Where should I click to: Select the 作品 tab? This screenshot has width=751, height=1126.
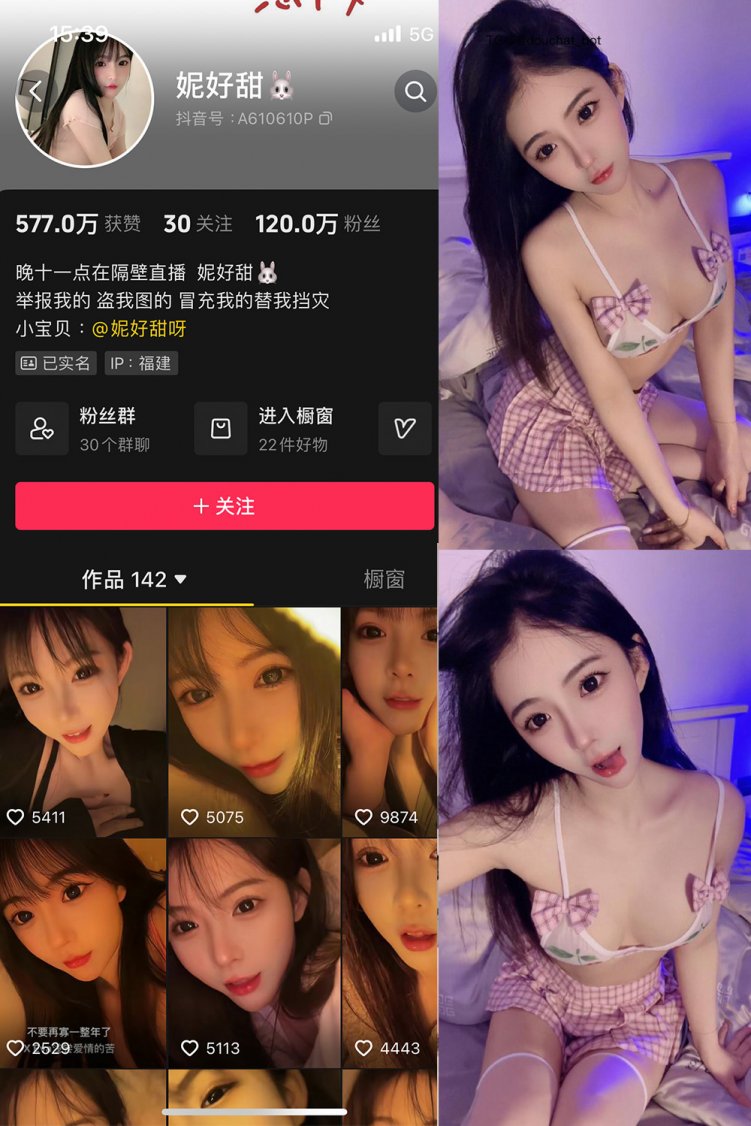click(x=120, y=579)
